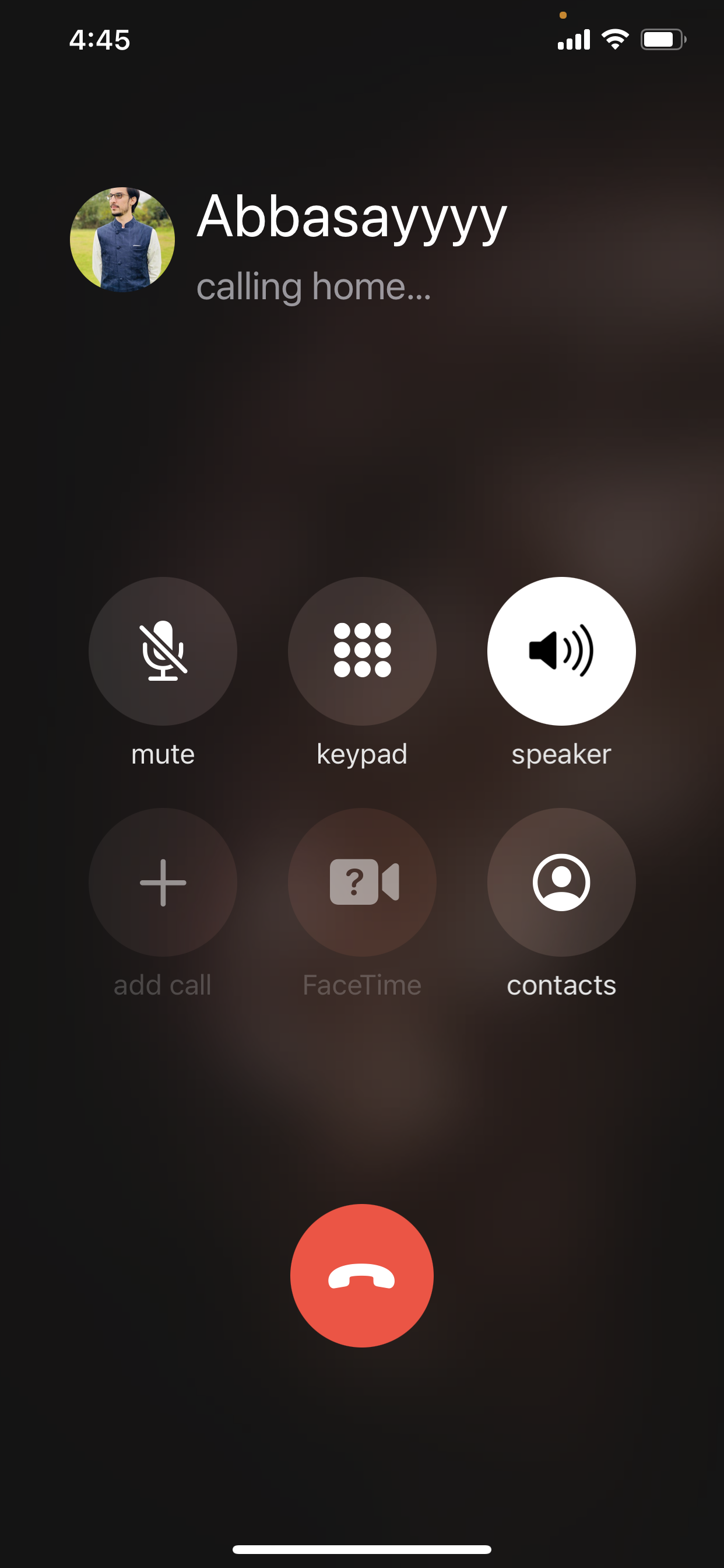This screenshot has width=724, height=1568.
Task: Open the dial keypad
Action: [x=362, y=650]
